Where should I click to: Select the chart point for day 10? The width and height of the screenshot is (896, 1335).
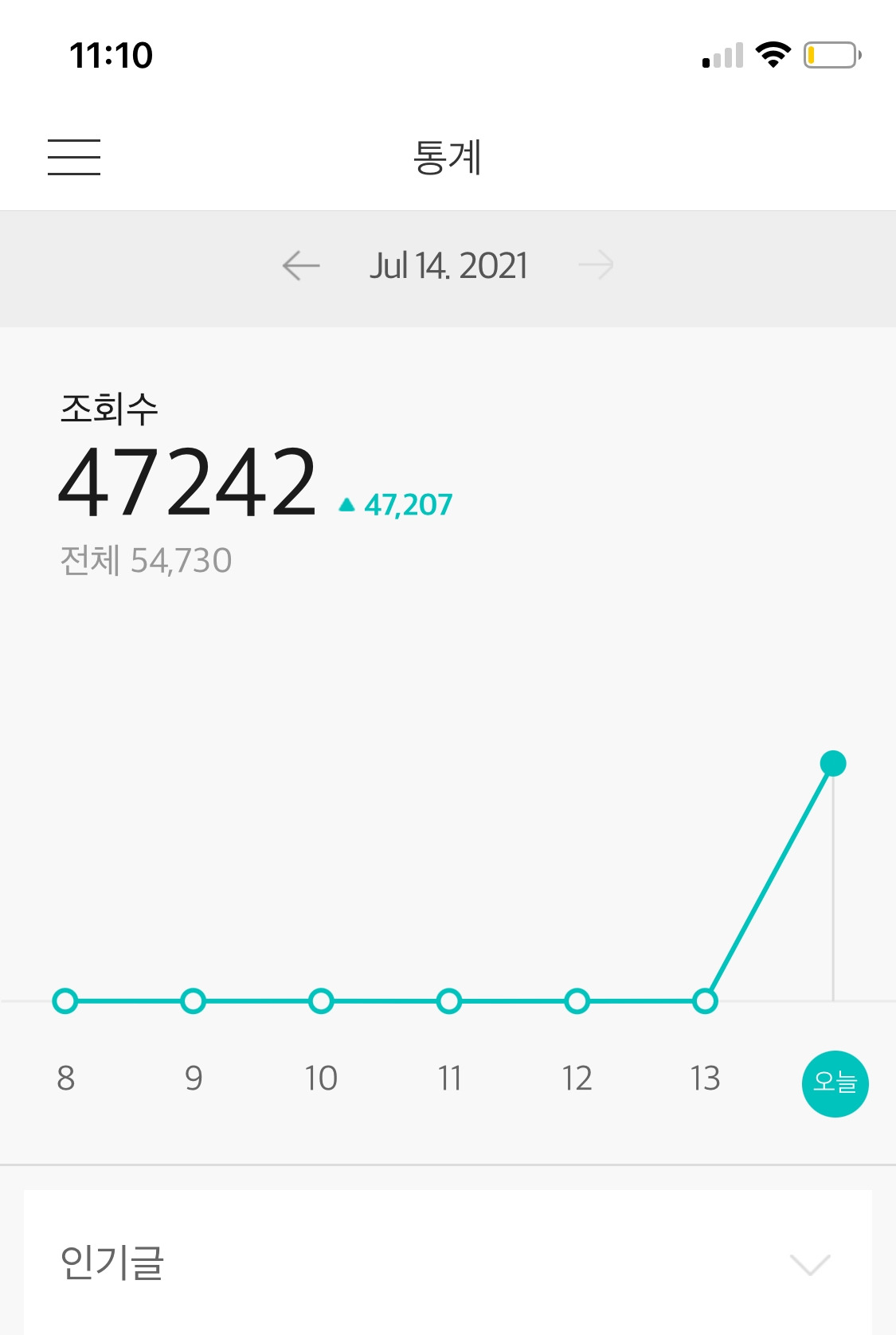pyautogui.click(x=321, y=1000)
